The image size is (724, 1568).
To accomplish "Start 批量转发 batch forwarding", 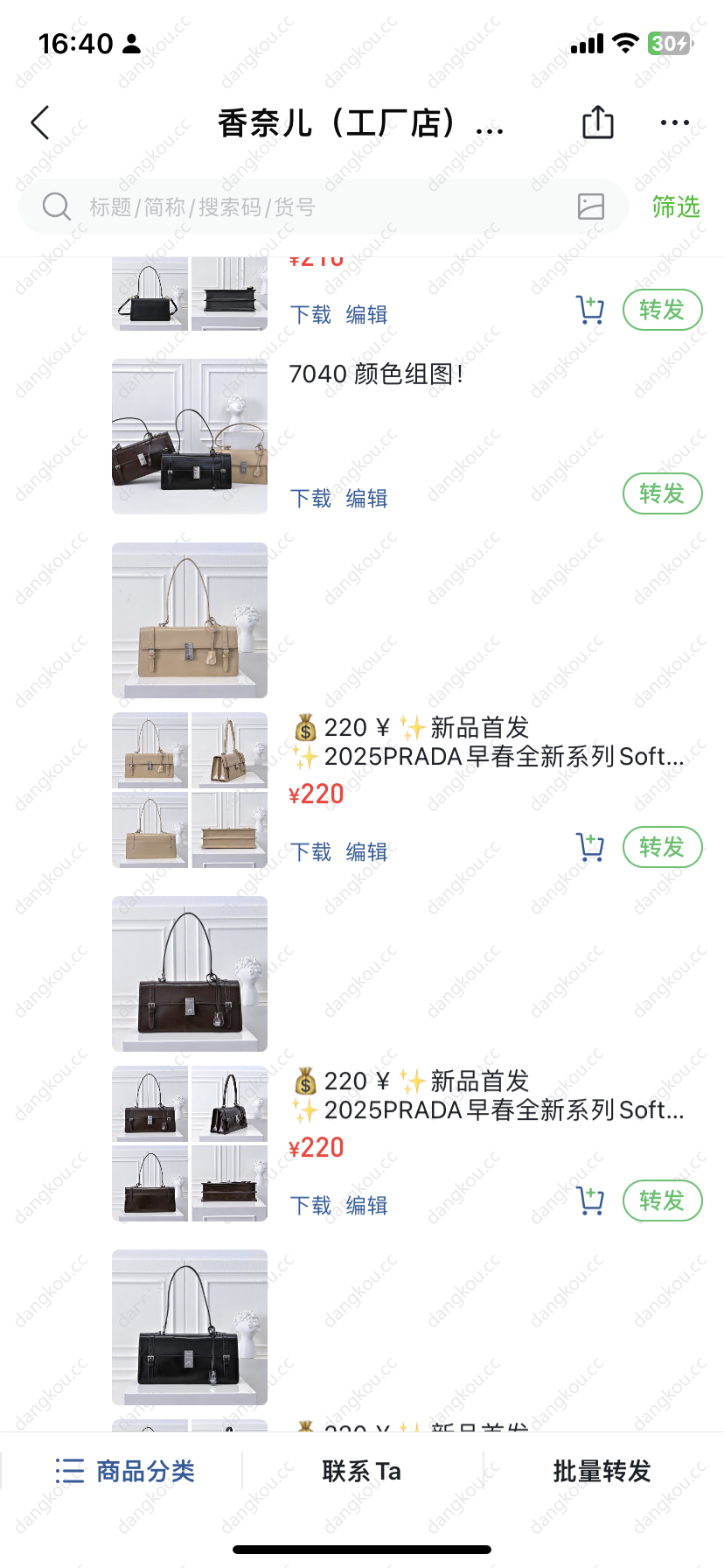I will pos(602,1471).
